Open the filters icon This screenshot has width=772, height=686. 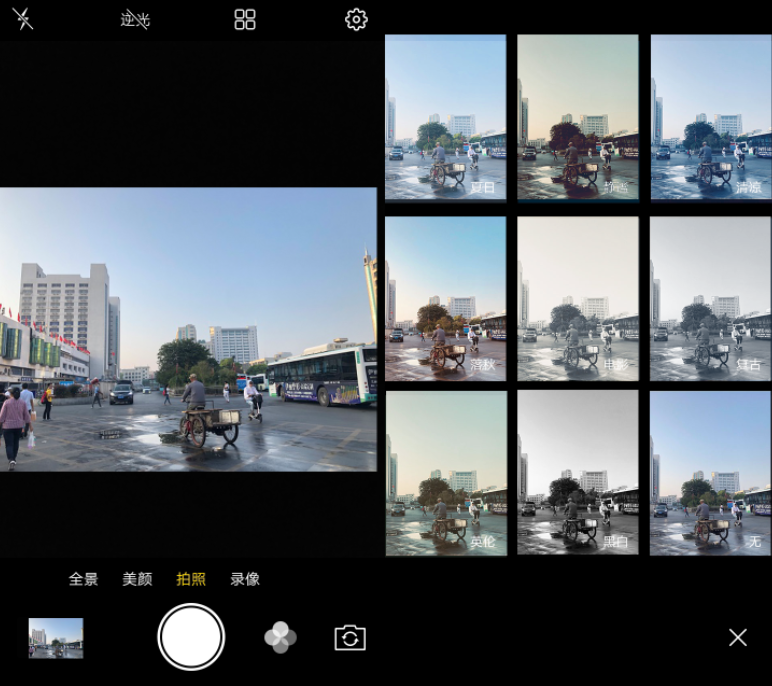280,637
